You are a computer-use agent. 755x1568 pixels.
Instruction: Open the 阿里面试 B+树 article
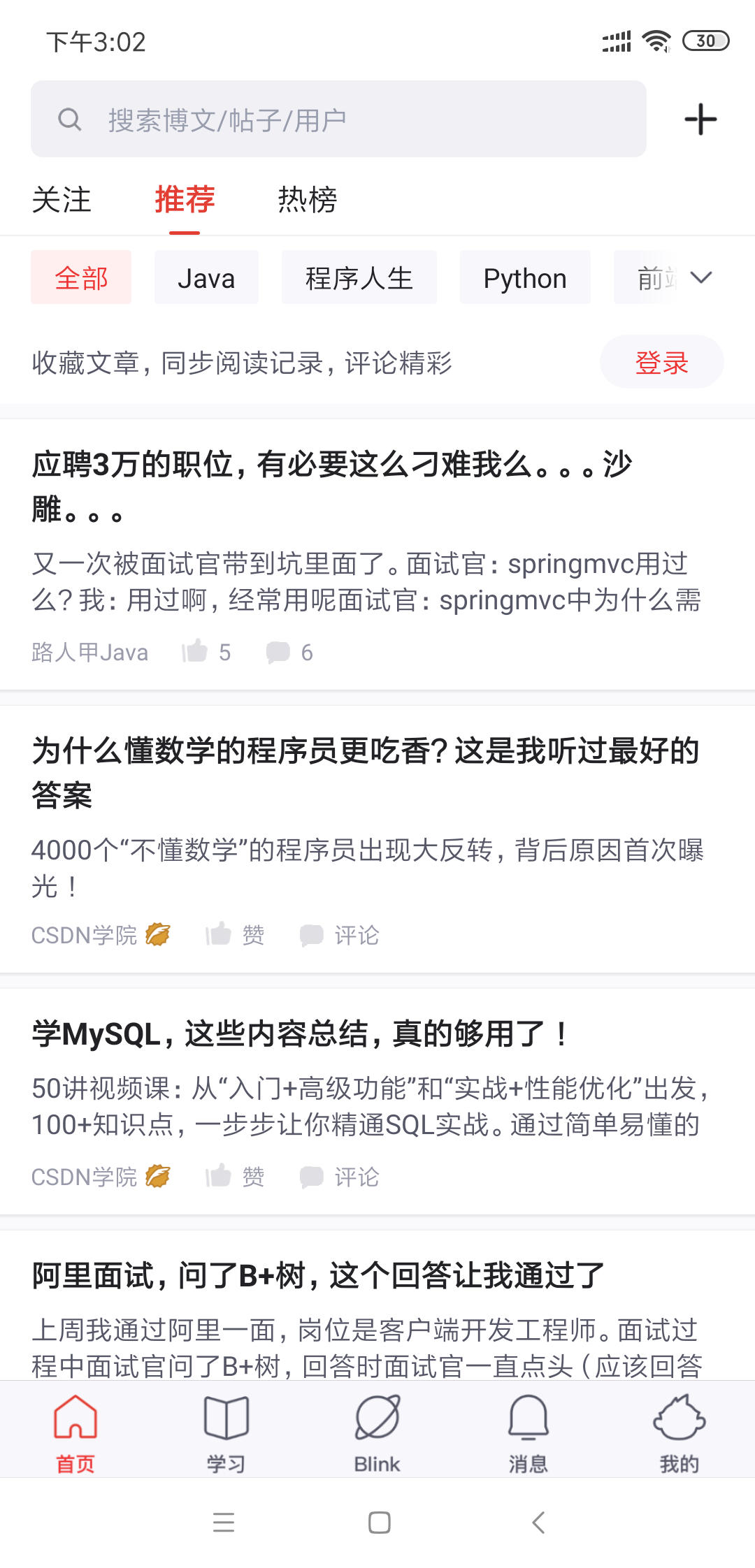(318, 1276)
